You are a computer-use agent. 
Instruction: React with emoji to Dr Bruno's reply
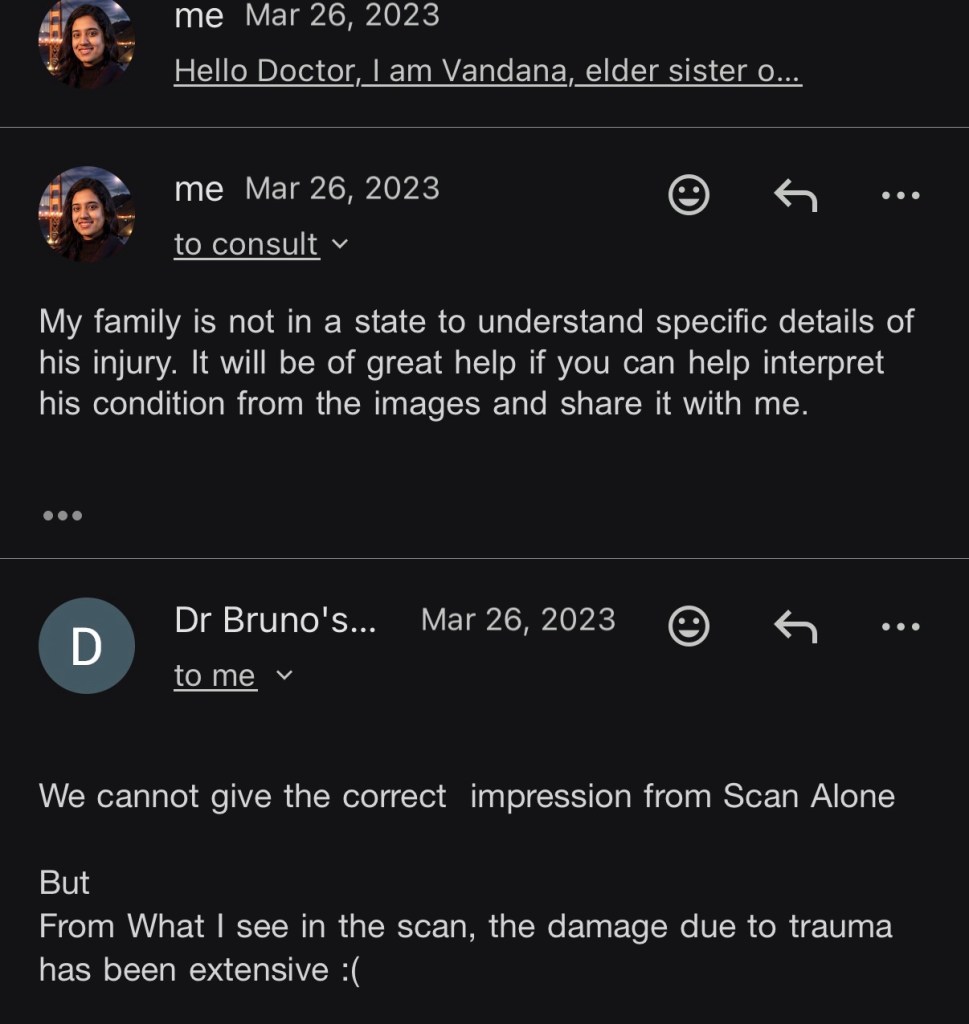click(688, 626)
